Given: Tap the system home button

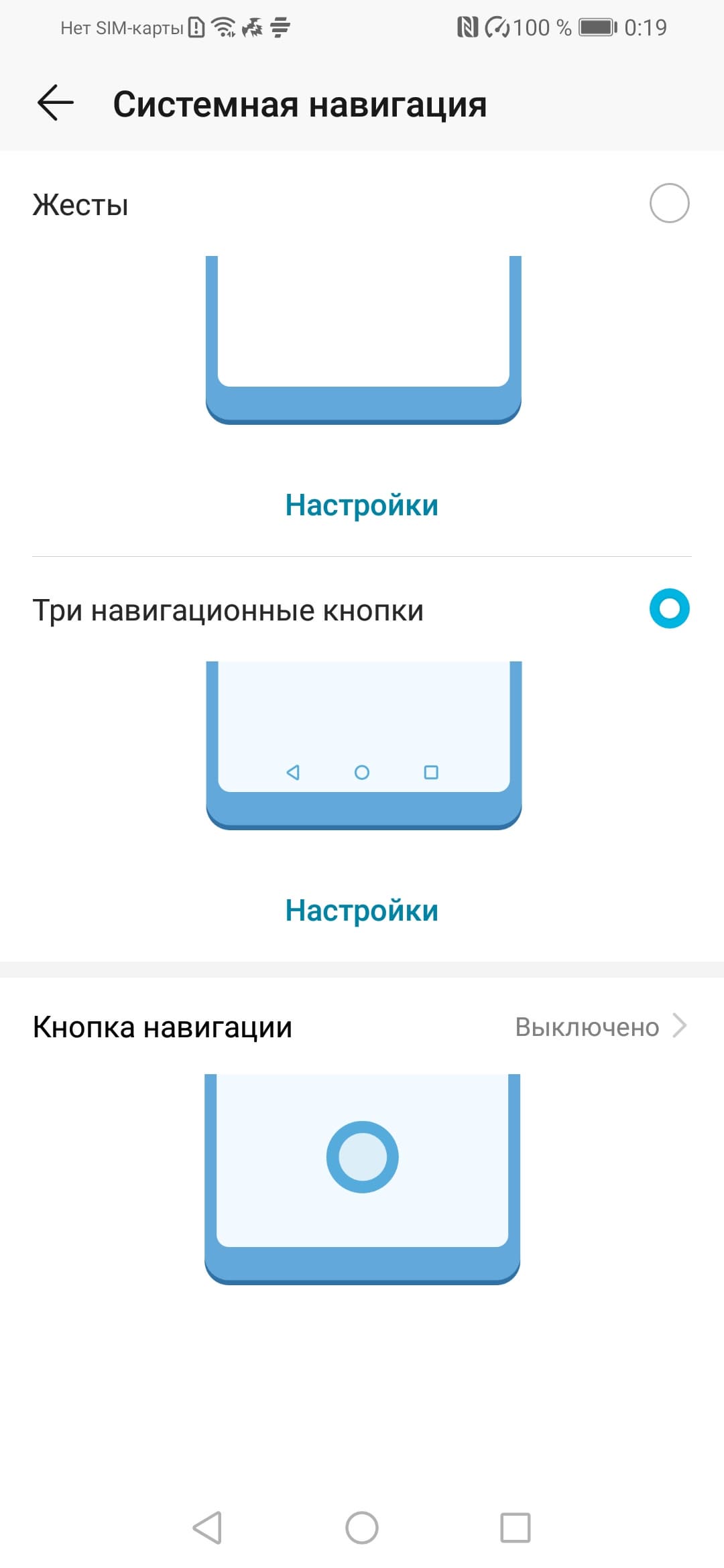Looking at the screenshot, I should (x=361, y=1528).
